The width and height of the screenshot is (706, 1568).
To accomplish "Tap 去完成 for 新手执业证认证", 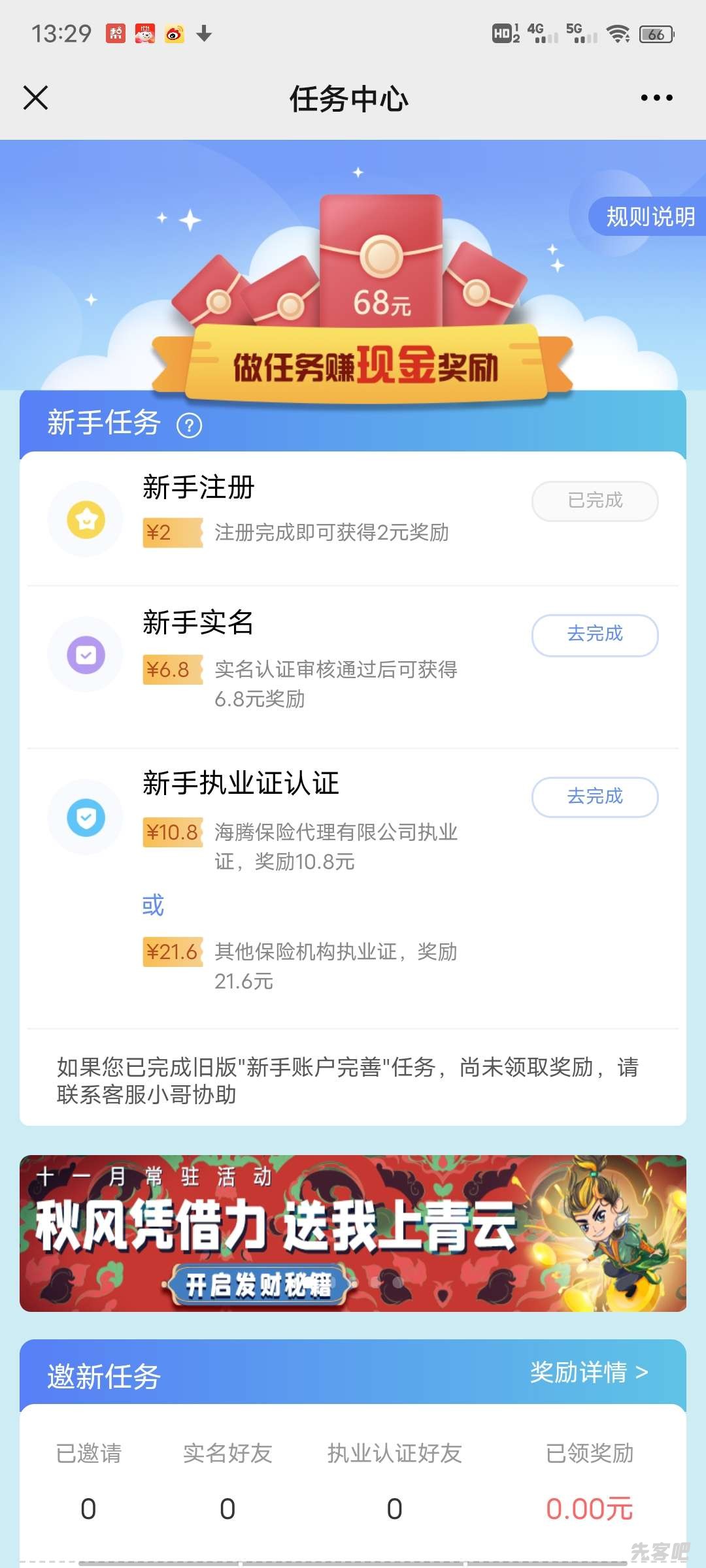I will (x=594, y=797).
